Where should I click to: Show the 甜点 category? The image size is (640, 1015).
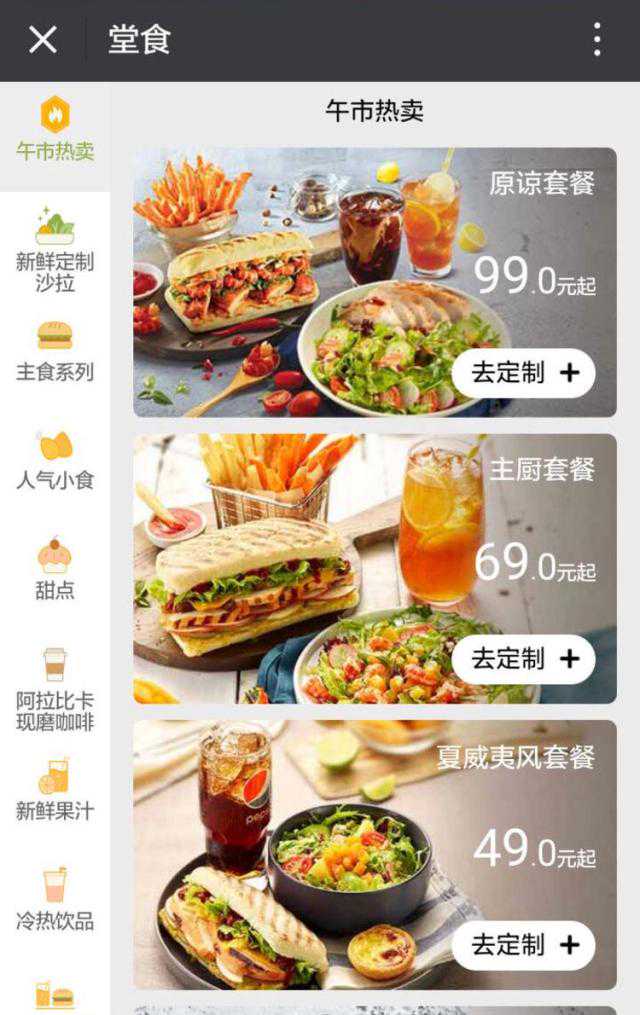click(55, 570)
